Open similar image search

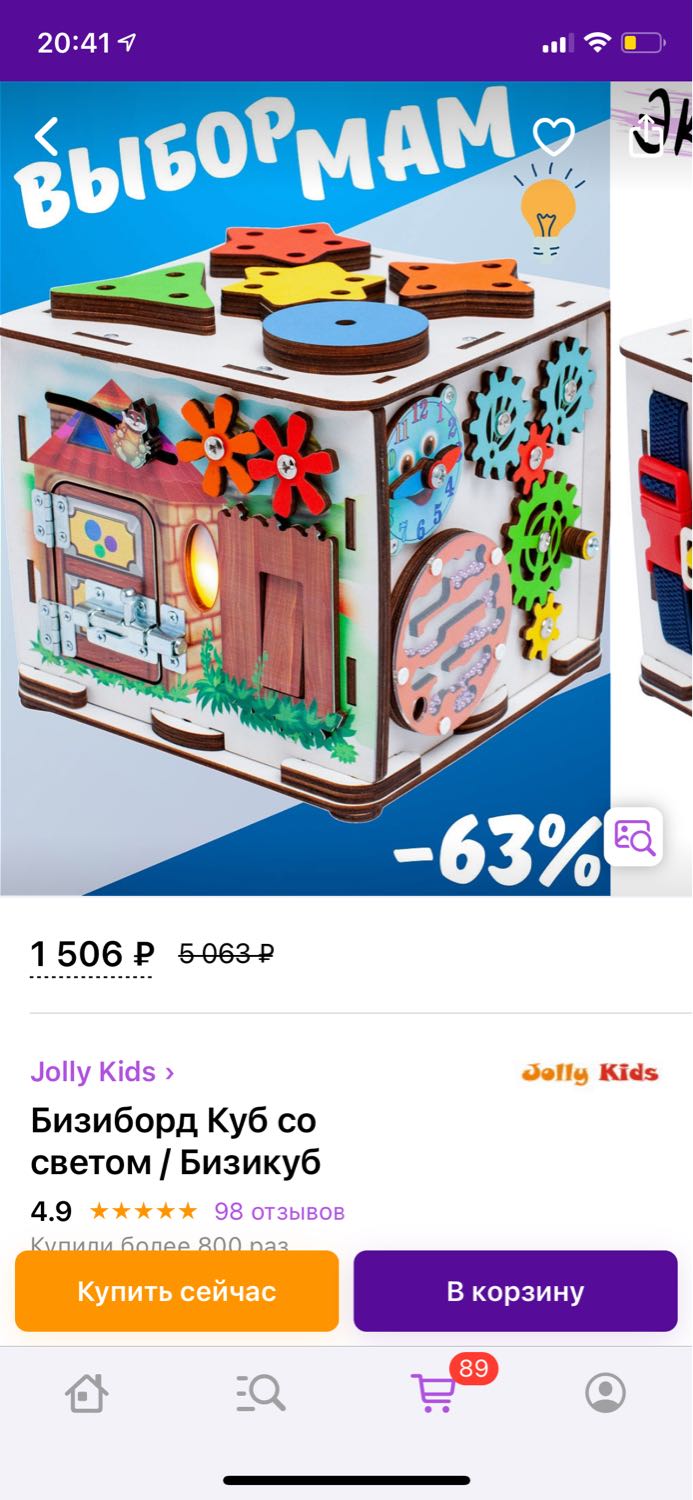tap(634, 836)
